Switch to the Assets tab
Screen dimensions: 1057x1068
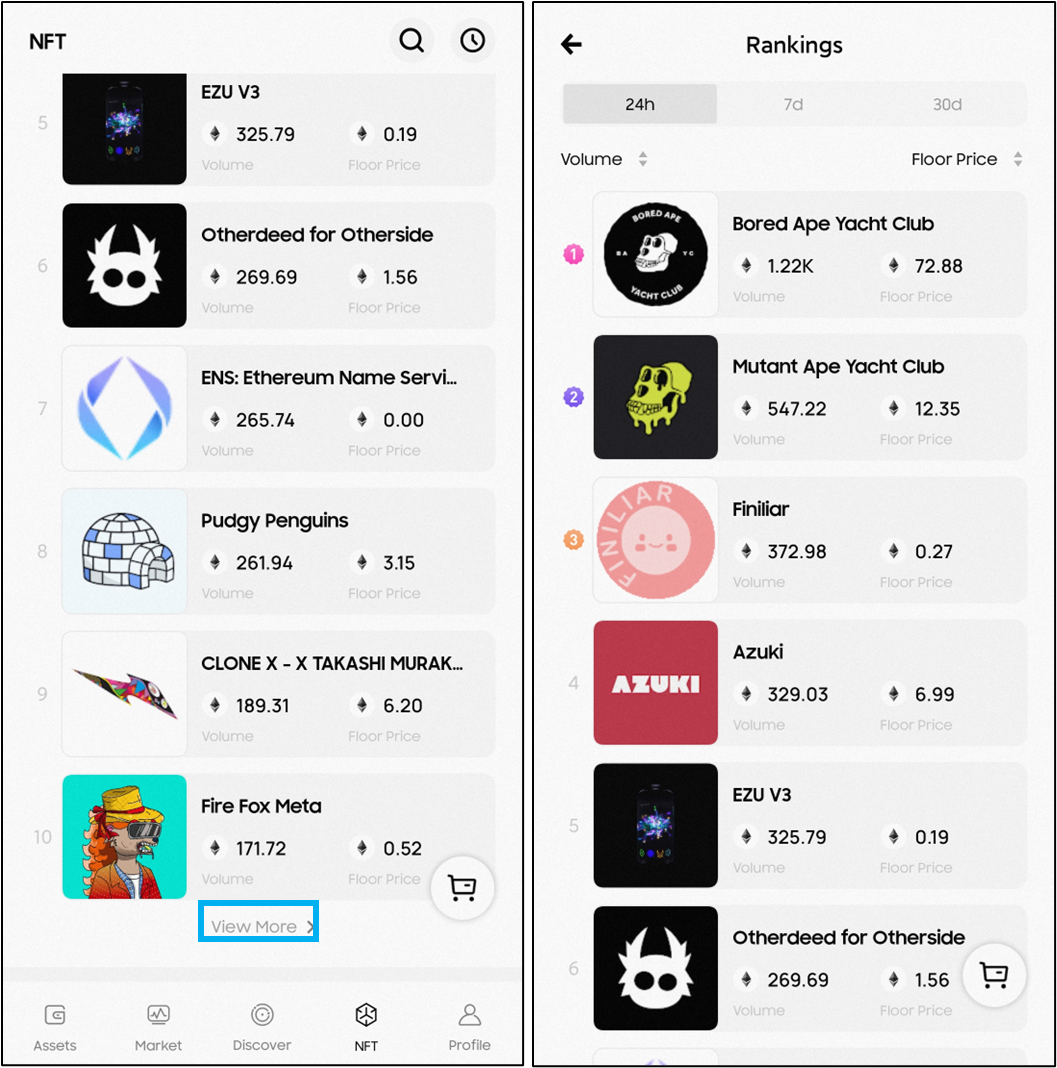pos(55,1028)
